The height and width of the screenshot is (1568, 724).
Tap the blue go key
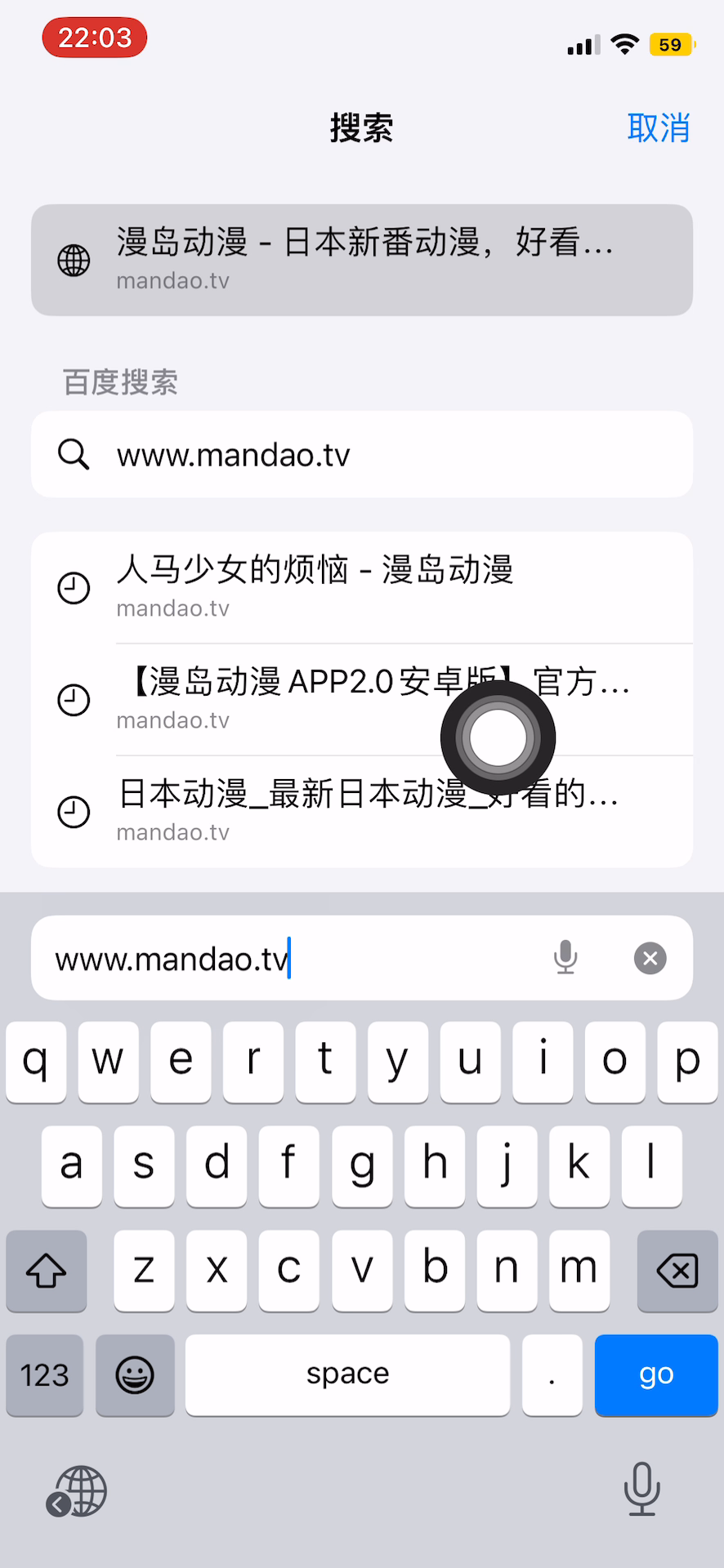pyautogui.click(x=655, y=1374)
